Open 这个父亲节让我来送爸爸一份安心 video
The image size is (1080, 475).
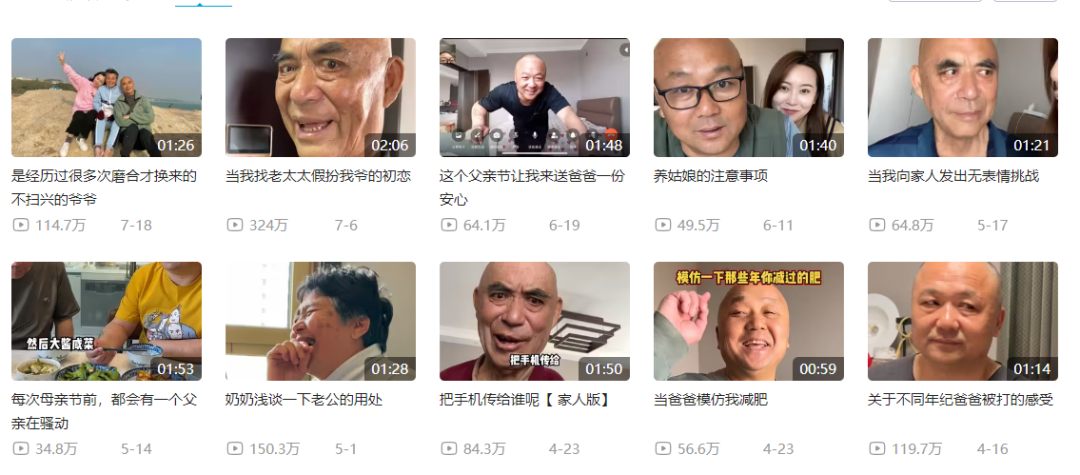534,98
